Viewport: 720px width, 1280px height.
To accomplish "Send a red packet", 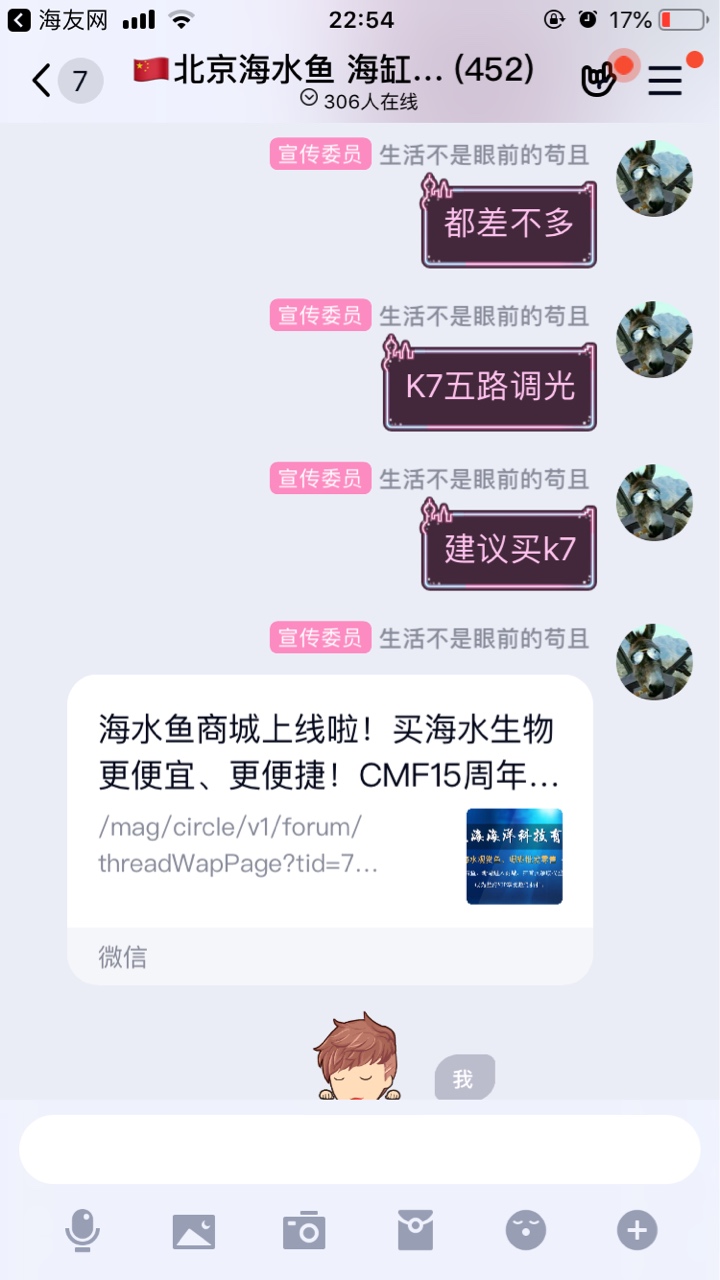I will [415, 1230].
